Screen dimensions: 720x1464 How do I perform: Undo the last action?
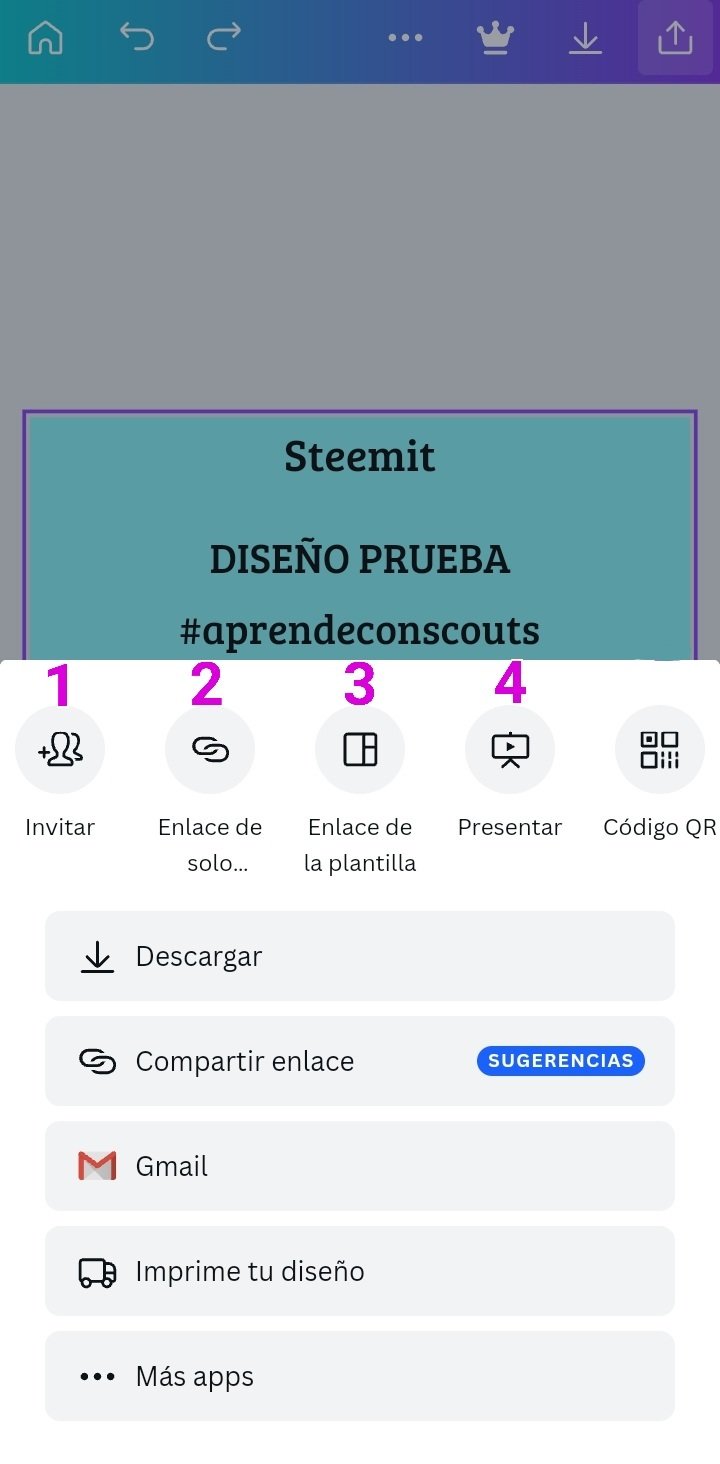tap(136, 38)
